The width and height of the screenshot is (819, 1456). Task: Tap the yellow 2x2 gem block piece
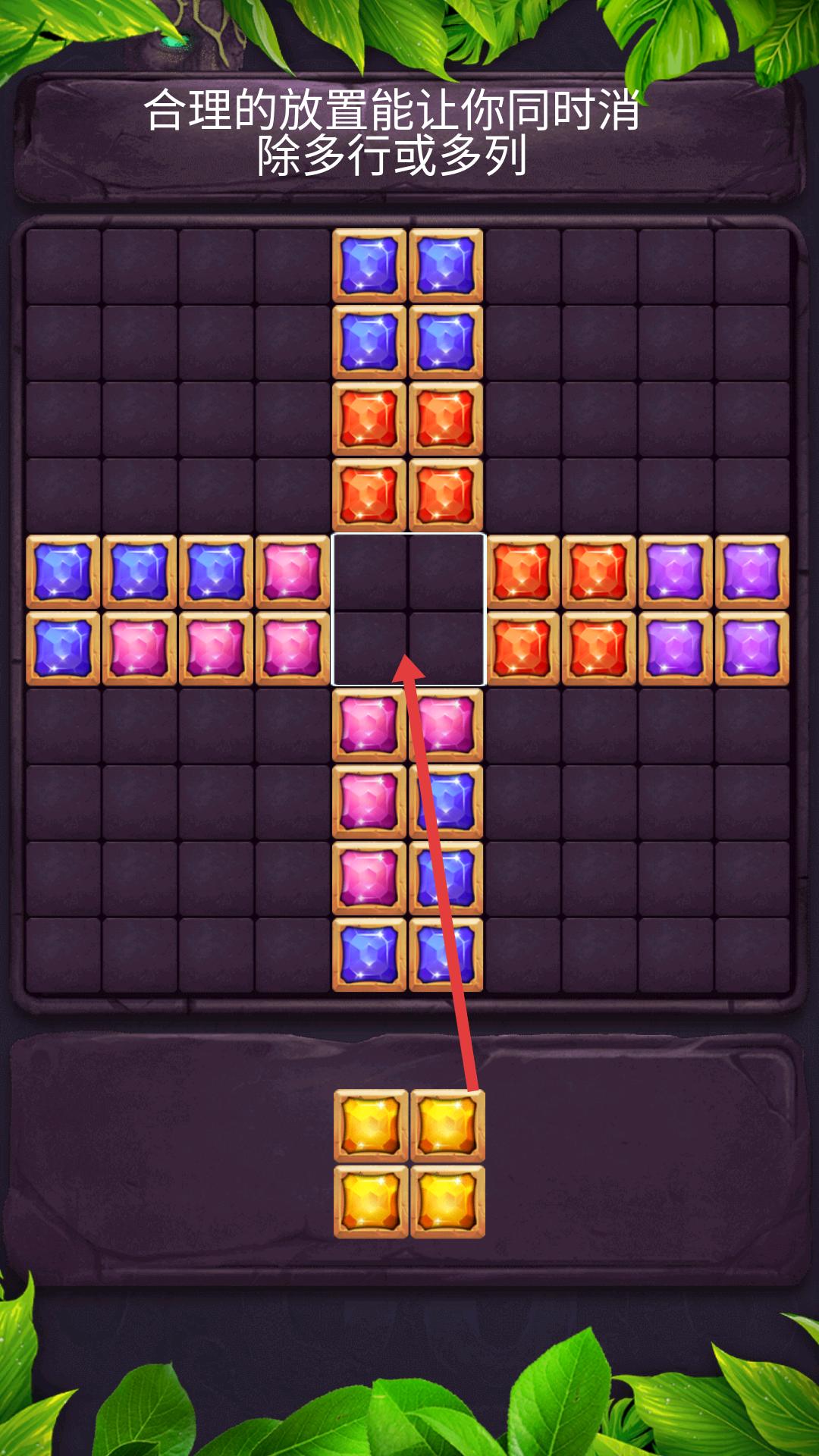coord(409,1163)
